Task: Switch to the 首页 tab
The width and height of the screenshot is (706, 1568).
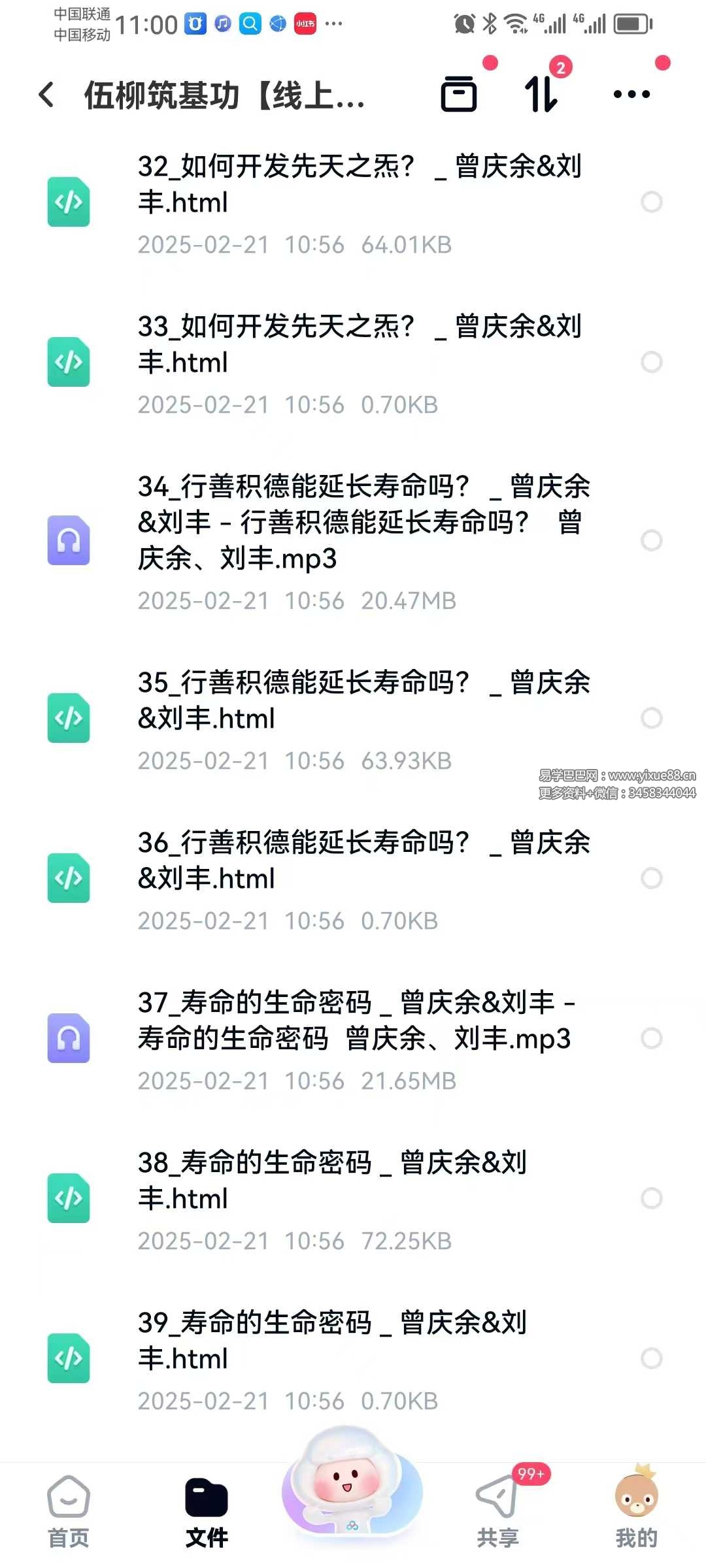Action: tap(69, 1512)
